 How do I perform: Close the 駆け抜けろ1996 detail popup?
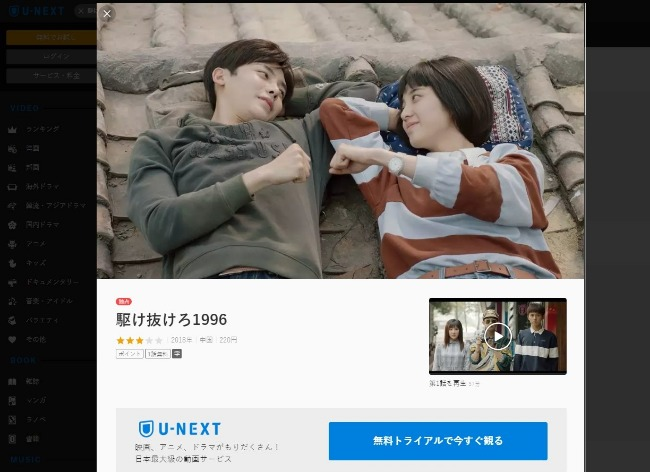tap(107, 14)
